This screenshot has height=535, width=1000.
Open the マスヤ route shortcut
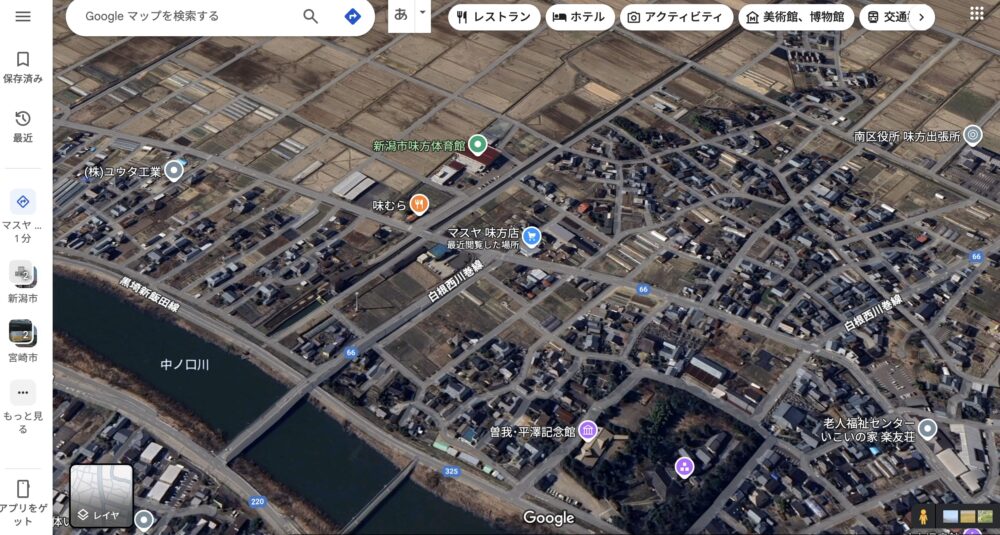tap(23, 214)
